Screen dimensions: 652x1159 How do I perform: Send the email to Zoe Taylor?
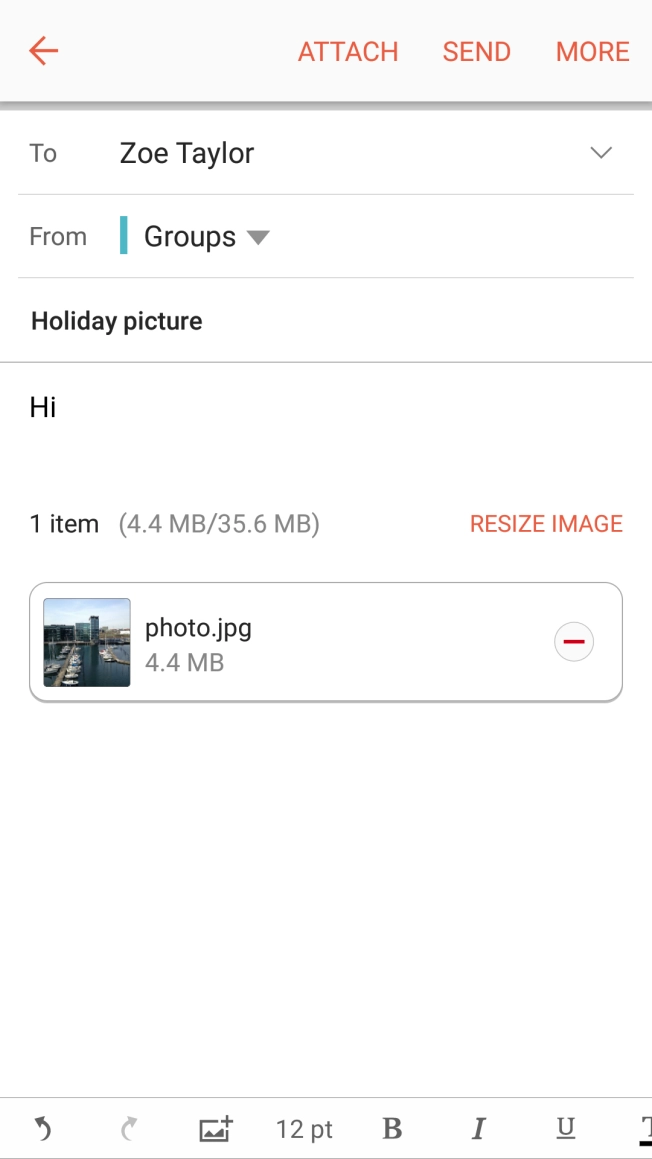(x=477, y=52)
